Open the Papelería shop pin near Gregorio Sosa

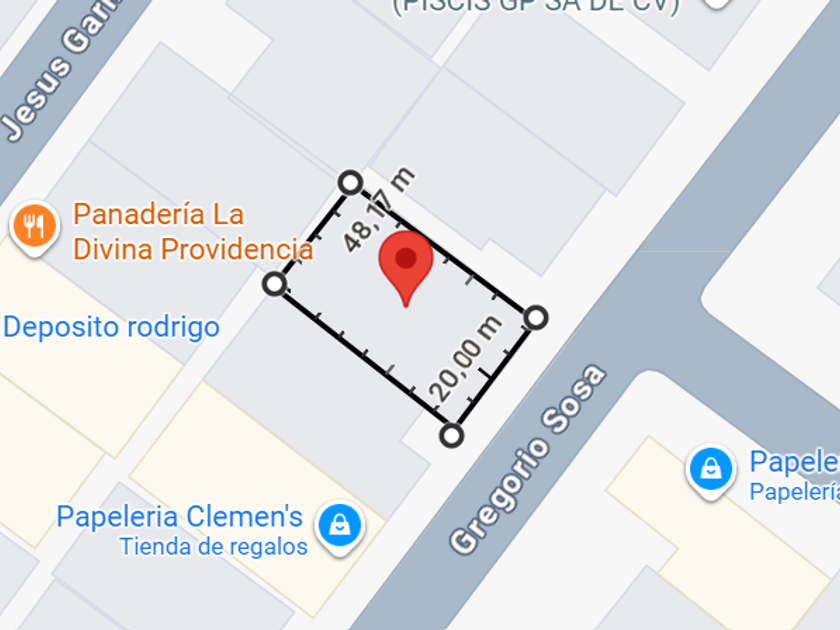coord(710,470)
